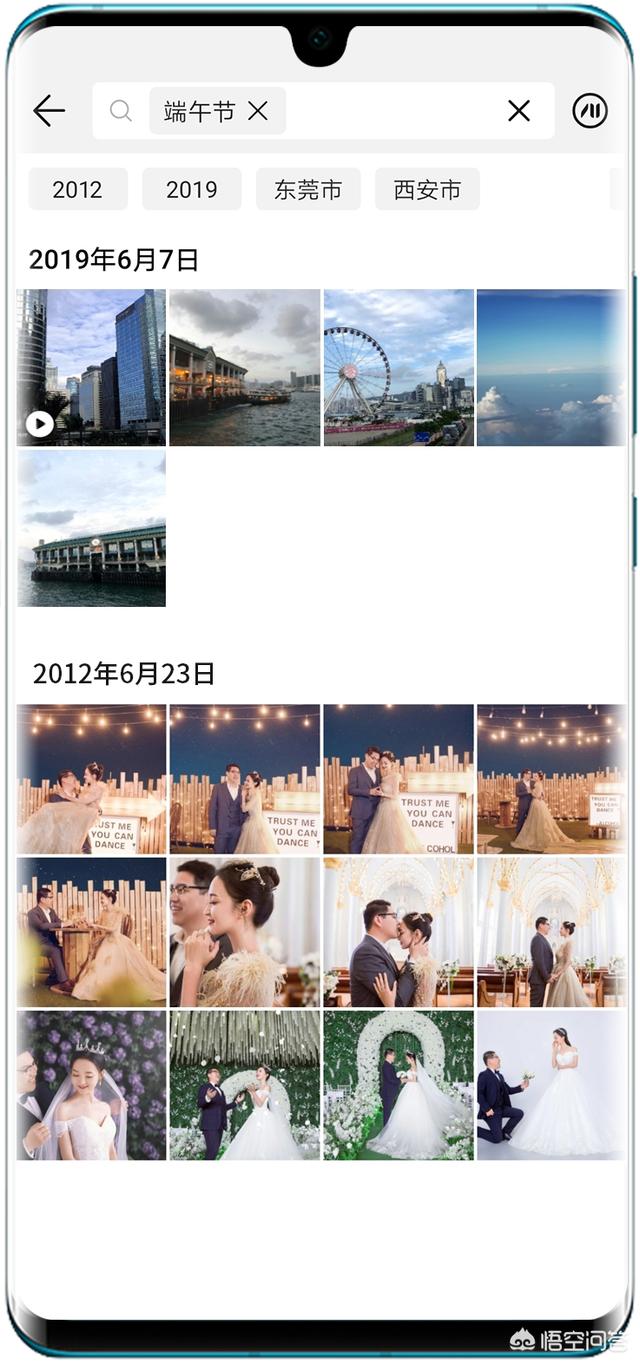The width and height of the screenshot is (640, 1364).
Task: Go back with the arrow icon
Action: click(49, 111)
